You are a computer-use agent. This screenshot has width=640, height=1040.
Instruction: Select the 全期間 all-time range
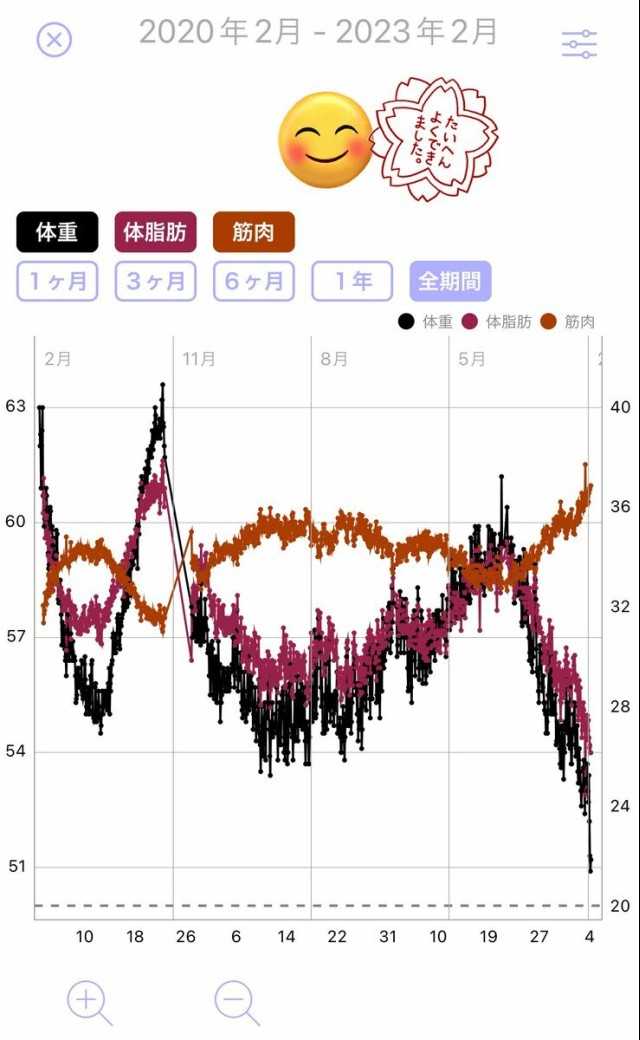(x=450, y=281)
